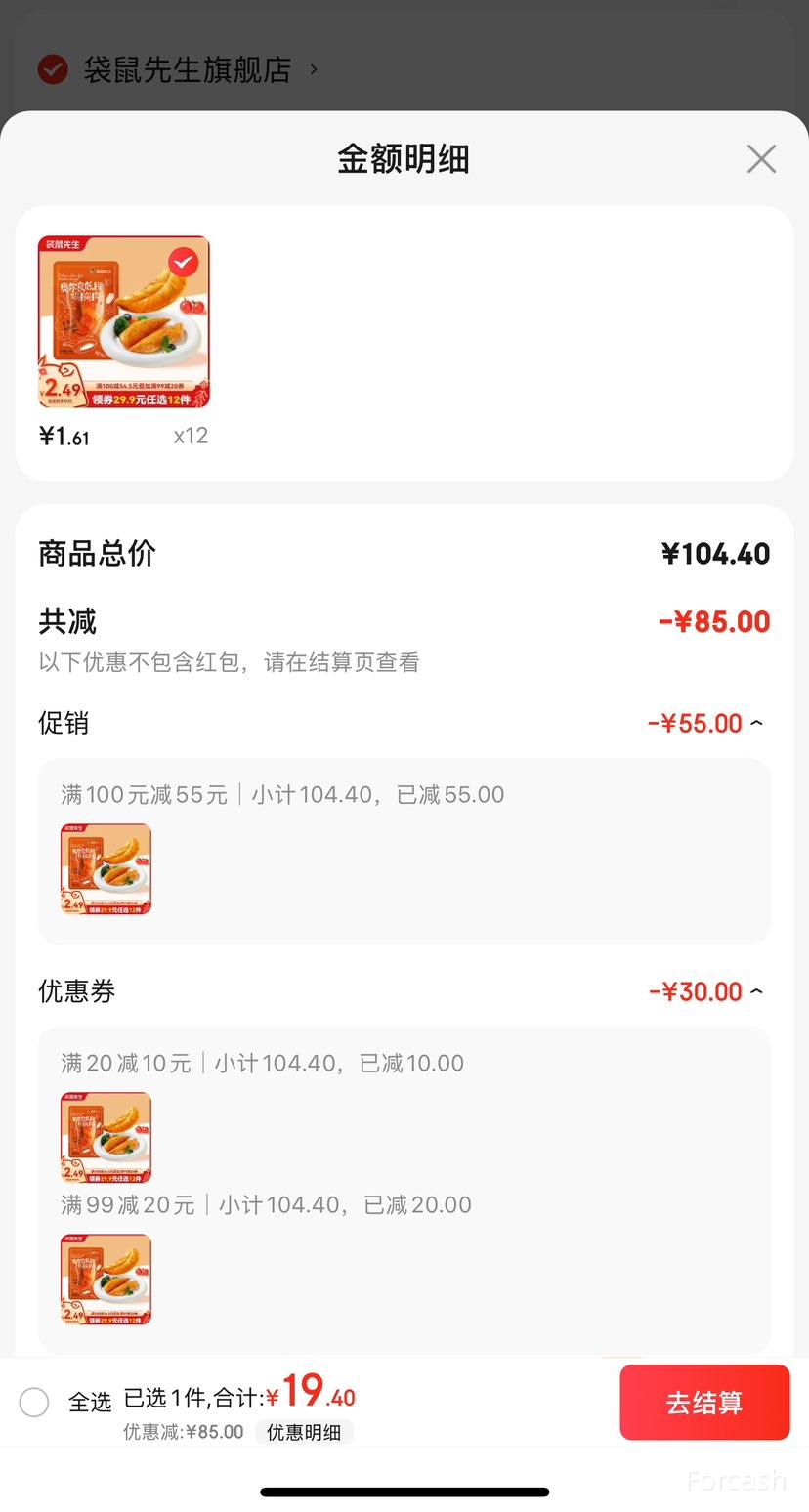The height and width of the screenshot is (1512, 809).
Task: Proceed to checkout with 去结算
Action: (704, 1403)
